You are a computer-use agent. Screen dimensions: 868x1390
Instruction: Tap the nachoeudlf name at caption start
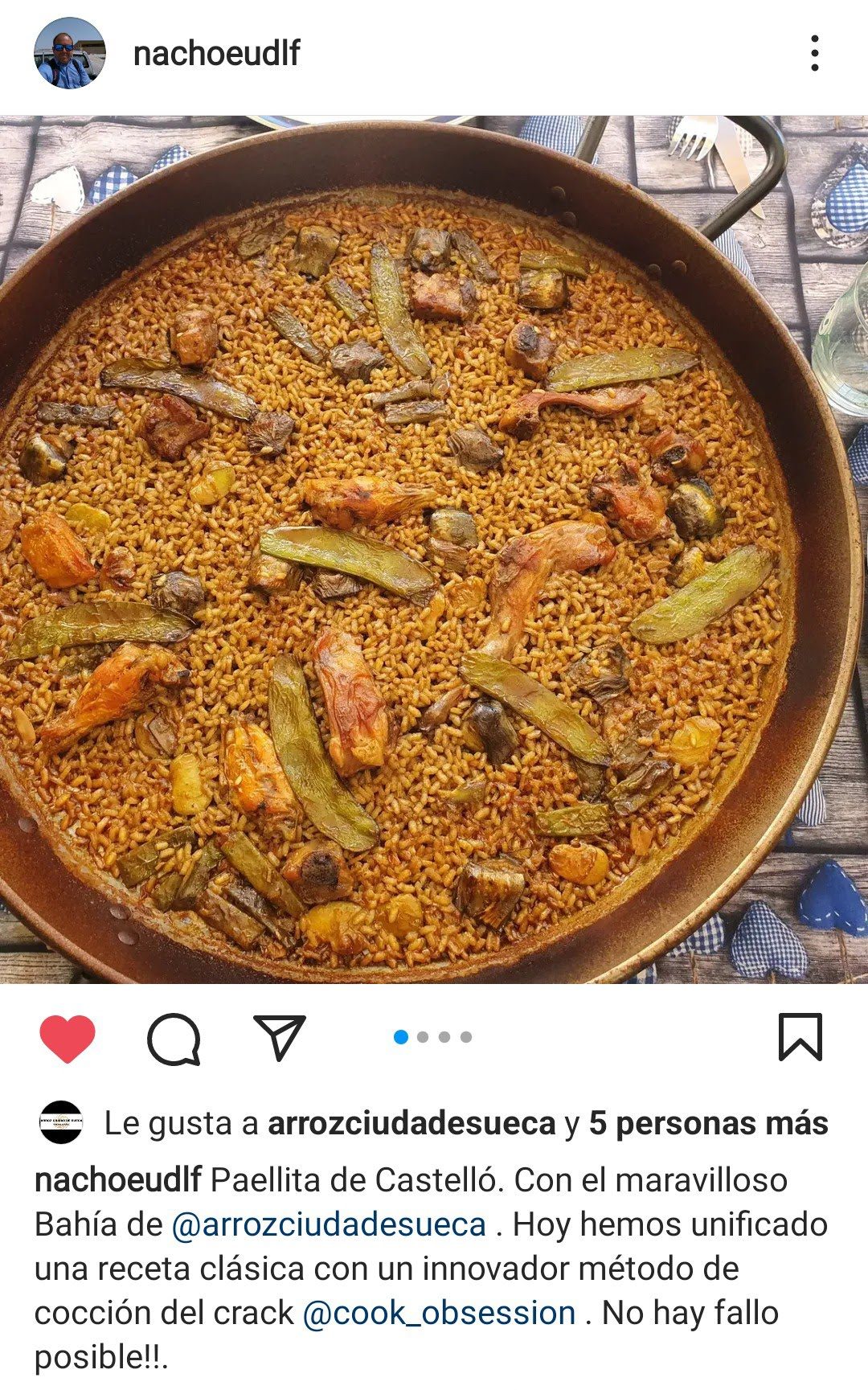pos(118,1180)
